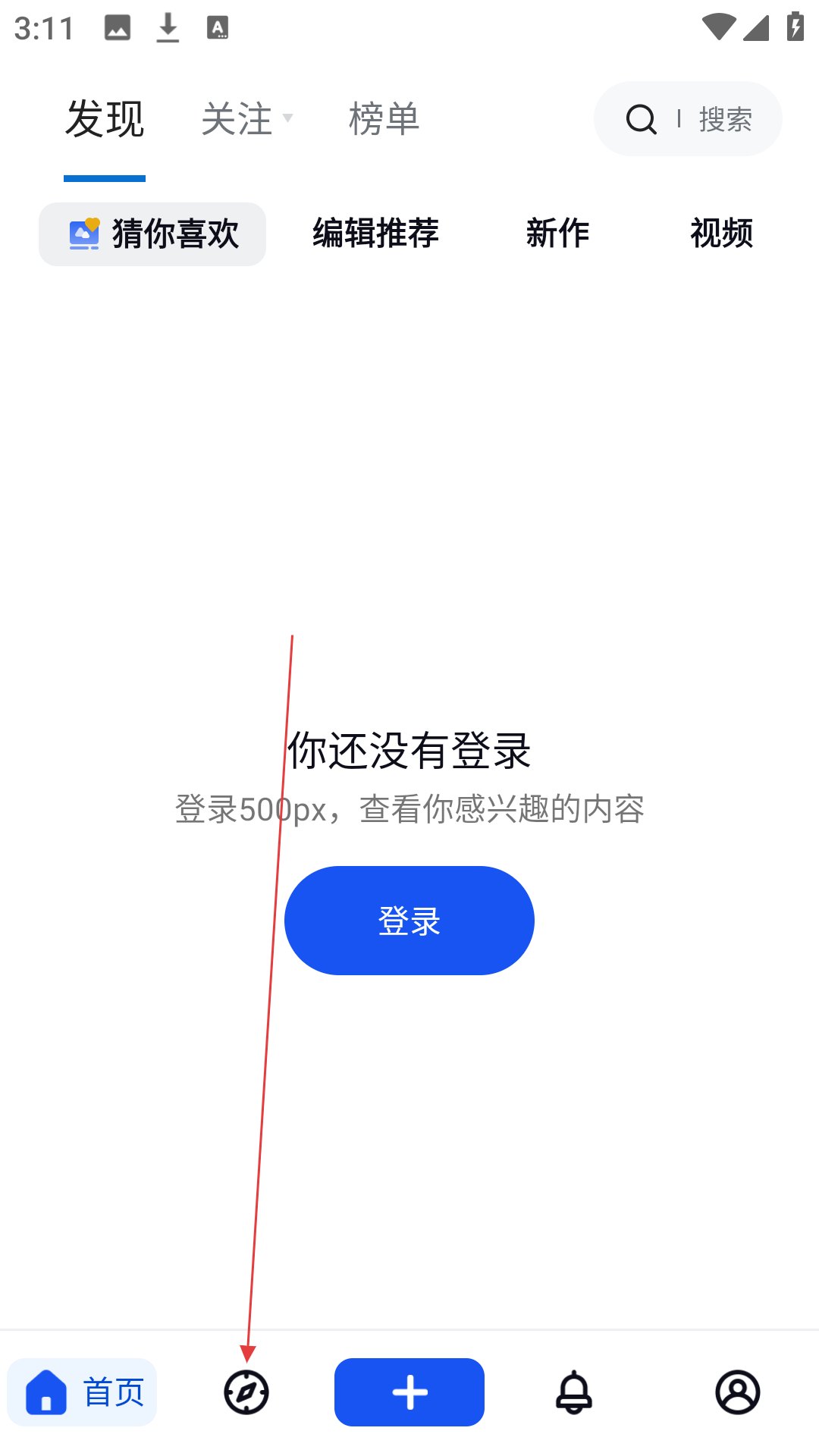This screenshot has height=1456, width=819.
Task: Tap the plus button to publish
Action: click(409, 1392)
